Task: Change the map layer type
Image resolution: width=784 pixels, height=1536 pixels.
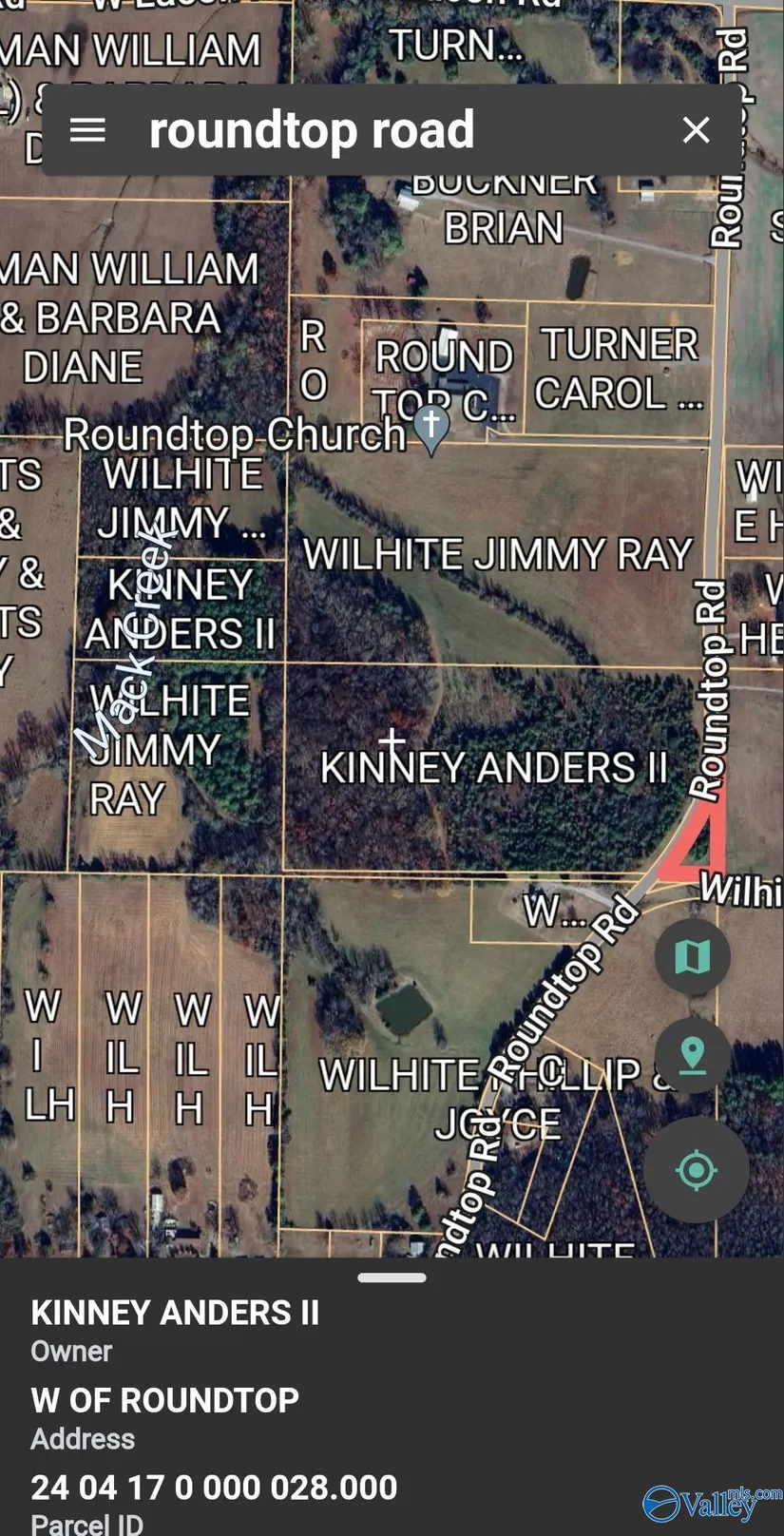Action: click(692, 956)
